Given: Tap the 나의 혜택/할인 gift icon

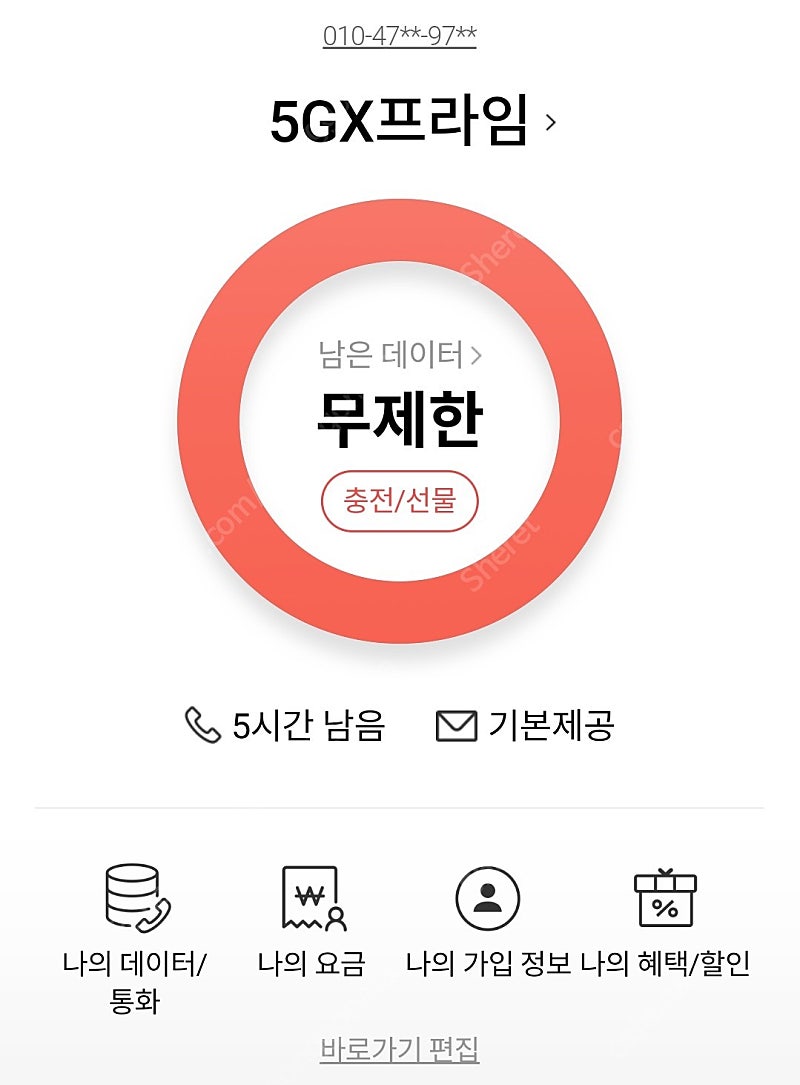Looking at the screenshot, I should coord(664,897).
